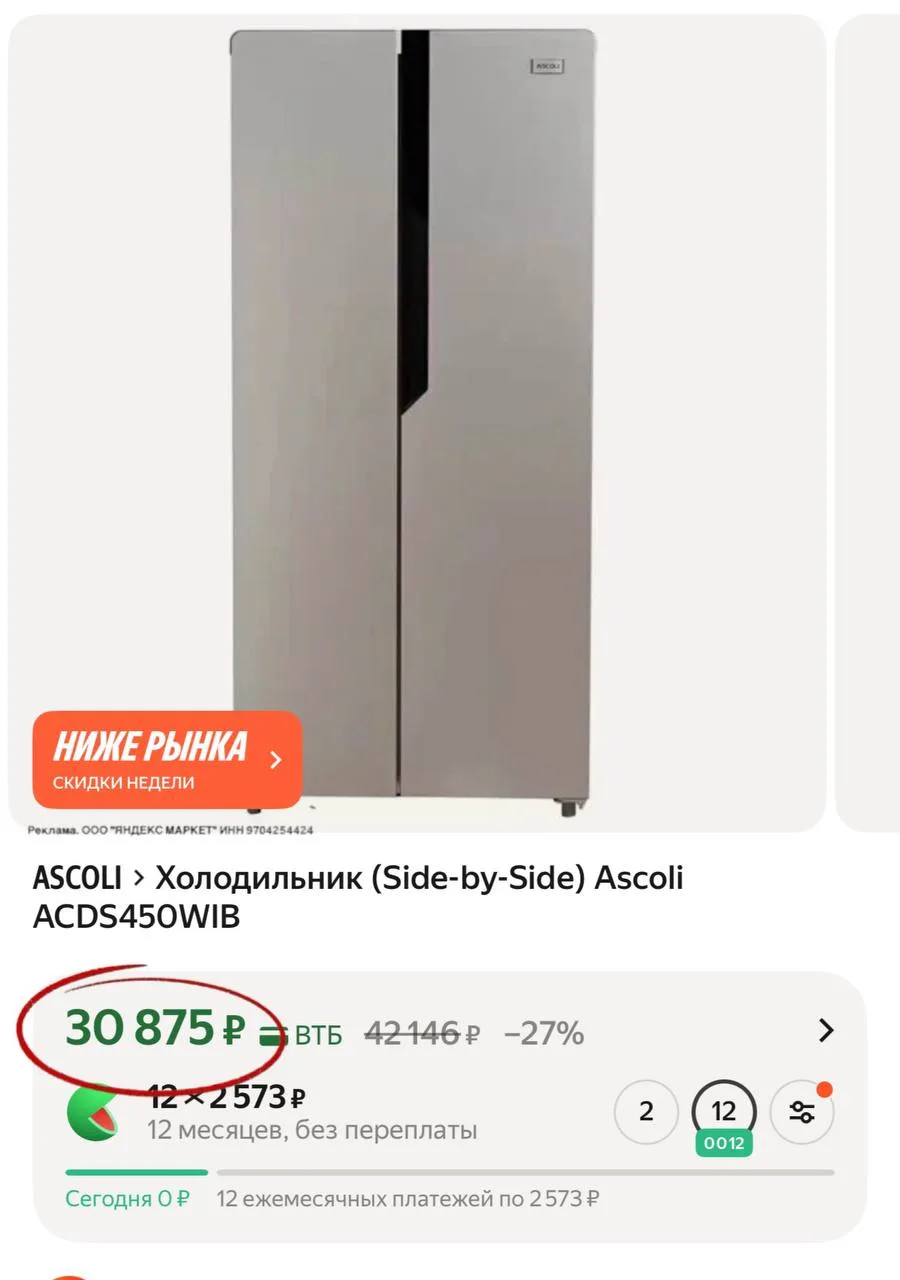Screen dimensions: 900x1280
Task: Expand price details with the chevron arrow
Action: (825, 1031)
